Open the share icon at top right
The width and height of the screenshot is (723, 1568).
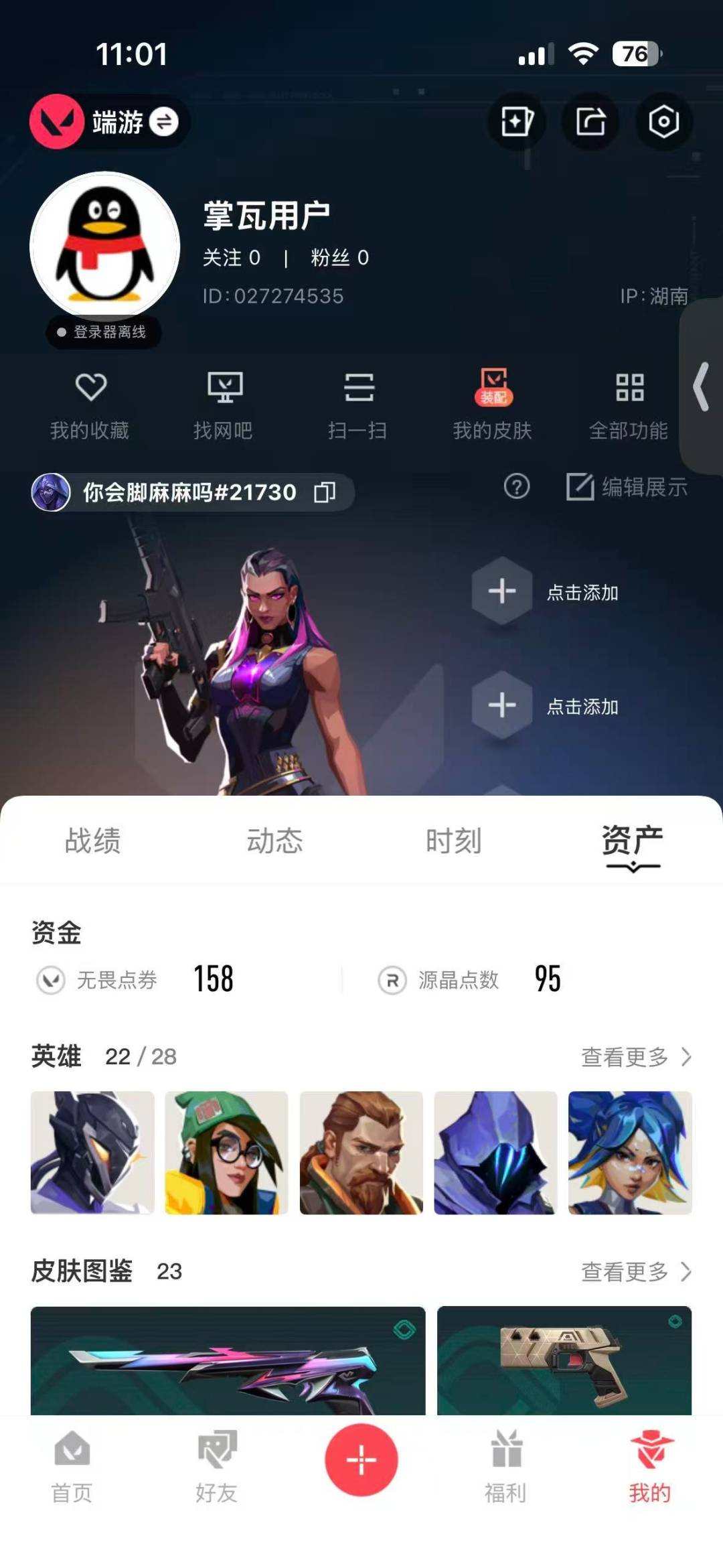click(589, 122)
